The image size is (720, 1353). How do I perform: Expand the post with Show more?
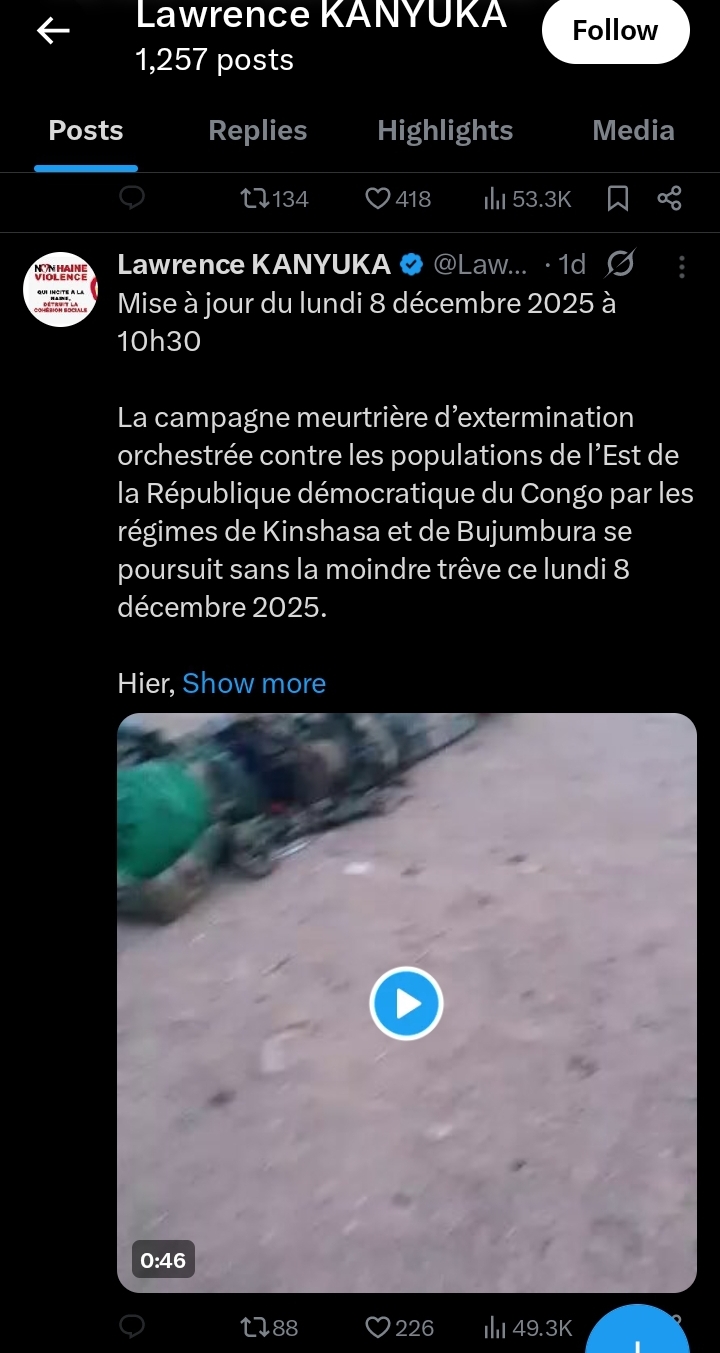(x=254, y=683)
